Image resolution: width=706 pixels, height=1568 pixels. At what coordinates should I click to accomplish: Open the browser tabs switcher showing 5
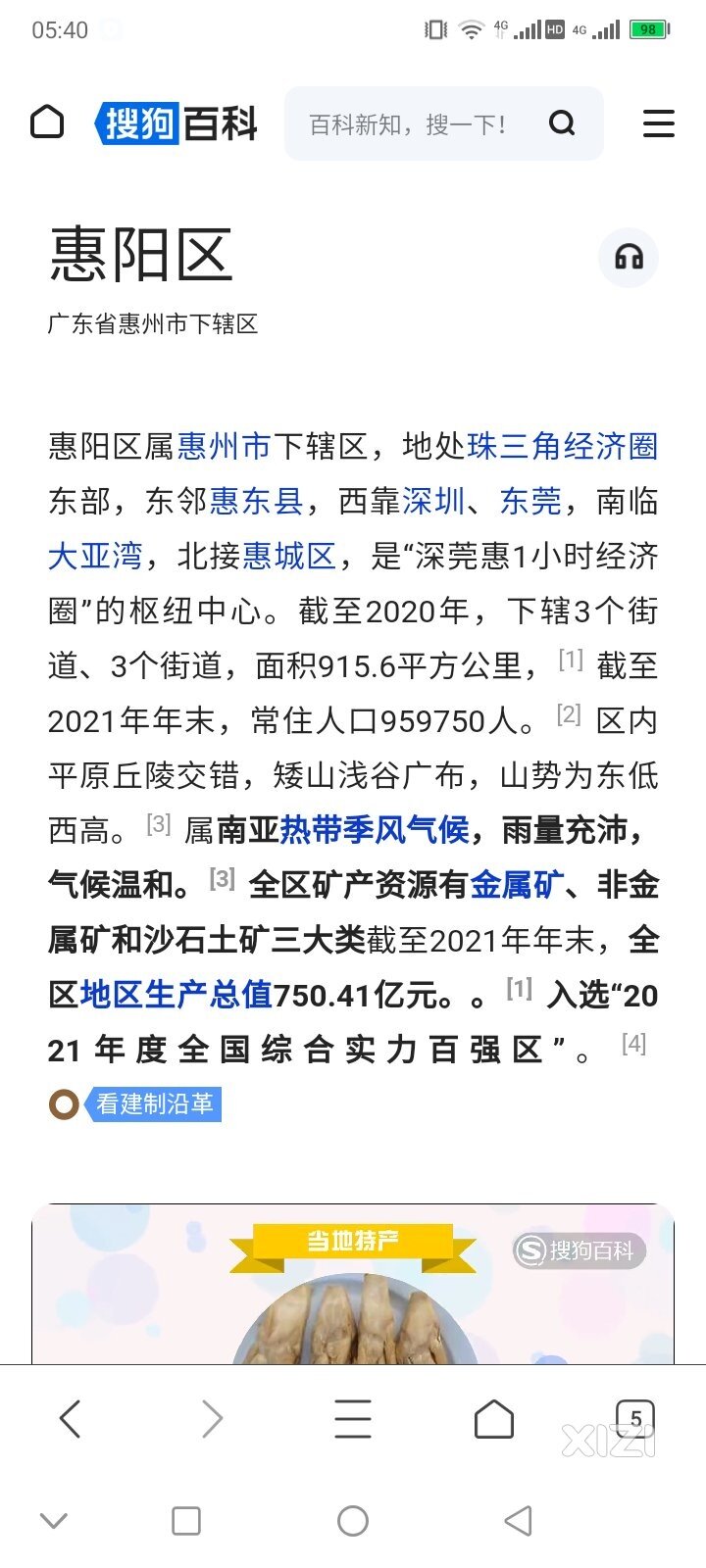[634, 1418]
